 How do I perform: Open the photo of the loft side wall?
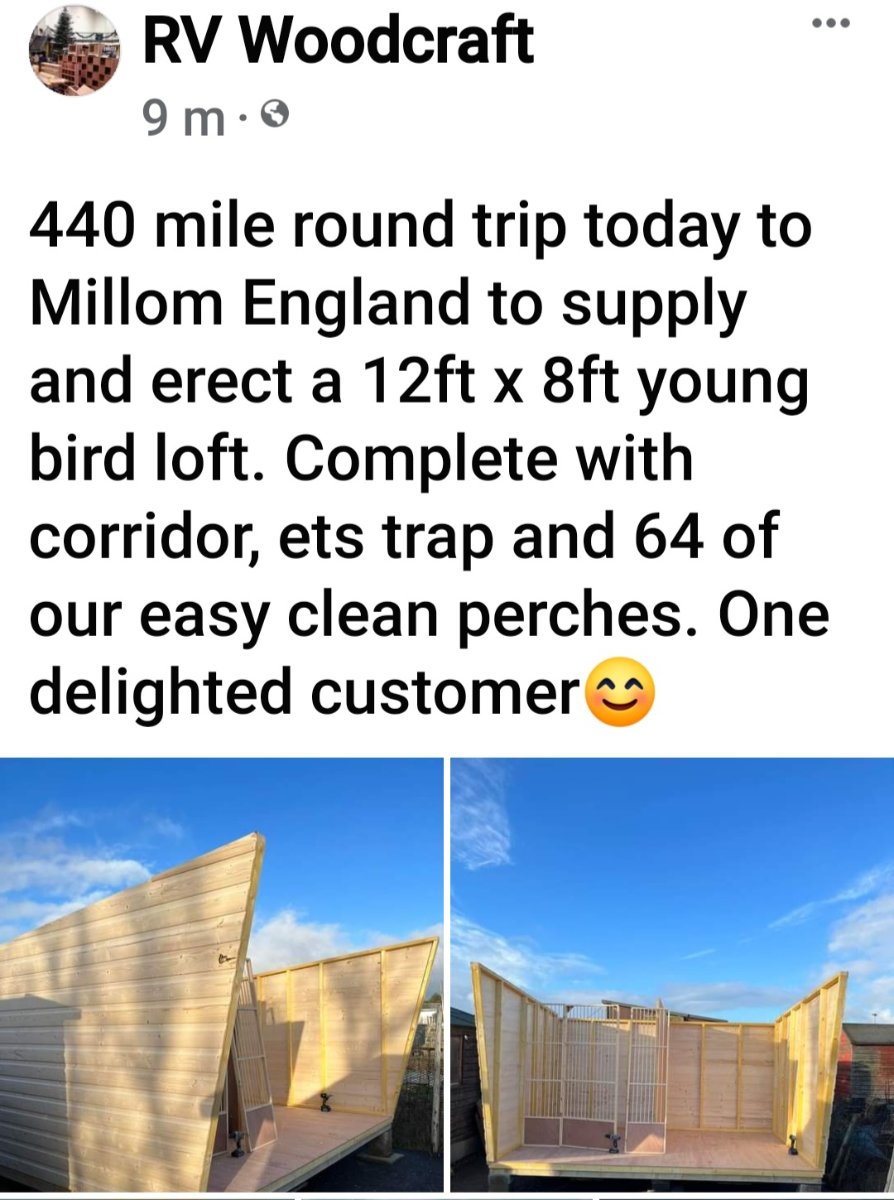221,975
